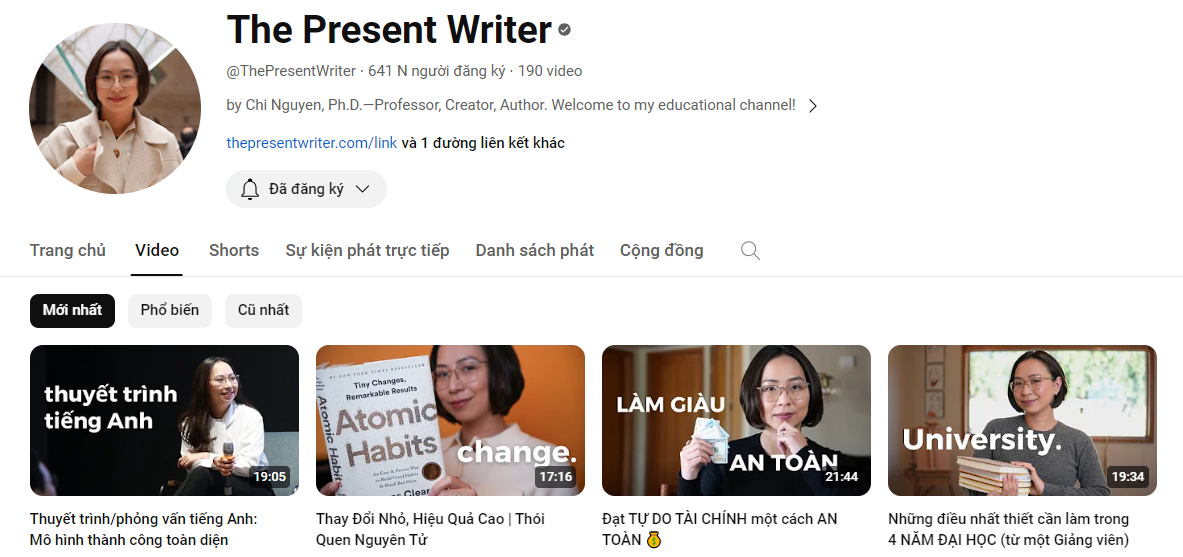Watch the Atomic Habits video

[x=450, y=420]
